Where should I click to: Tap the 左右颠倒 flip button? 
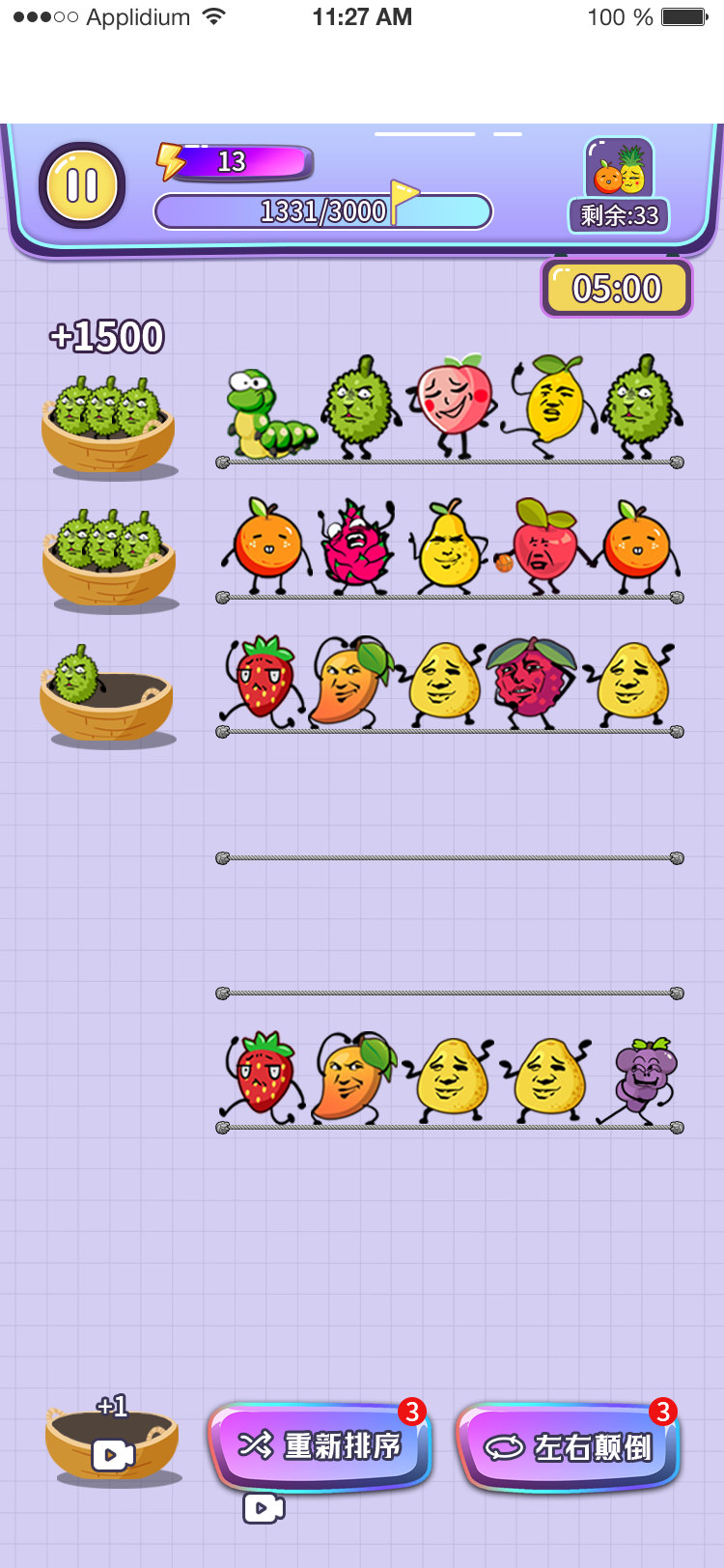pyautogui.click(x=569, y=1446)
